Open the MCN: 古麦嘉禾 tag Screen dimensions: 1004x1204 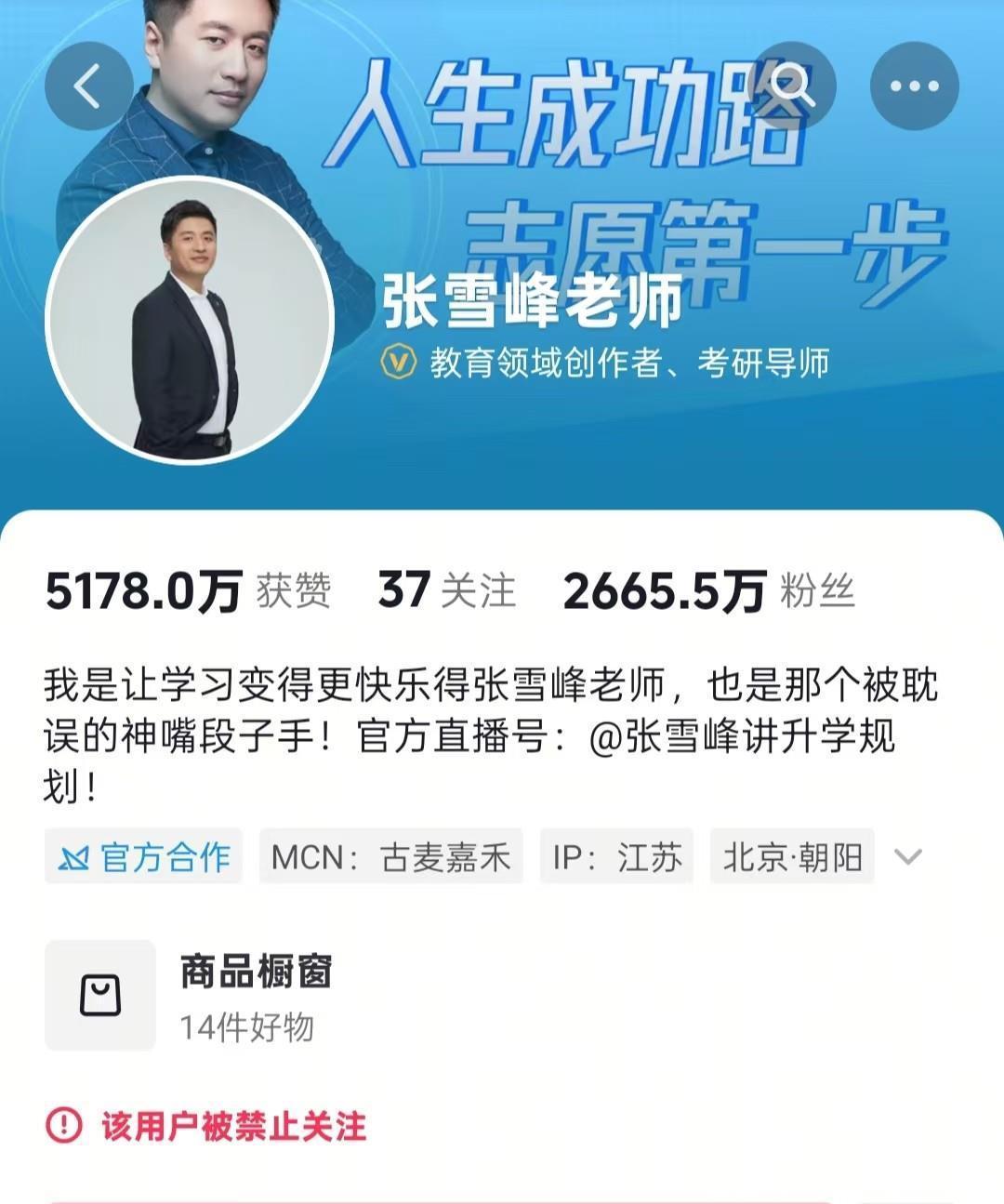point(391,856)
